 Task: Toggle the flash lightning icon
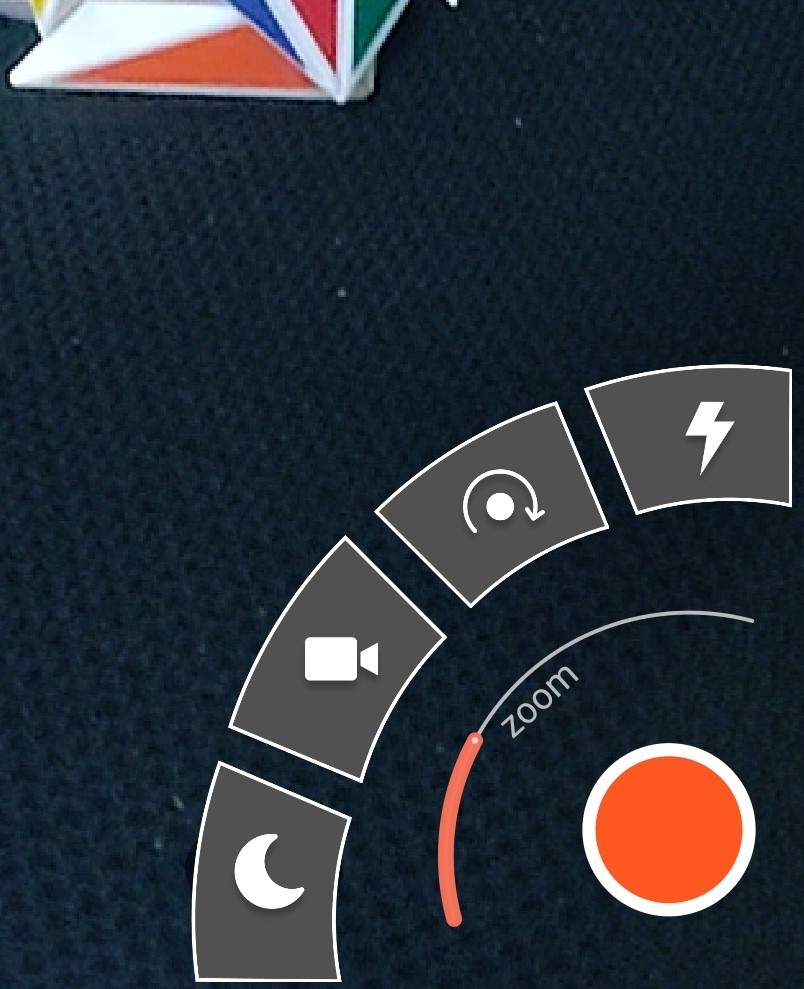pyautogui.click(x=707, y=439)
